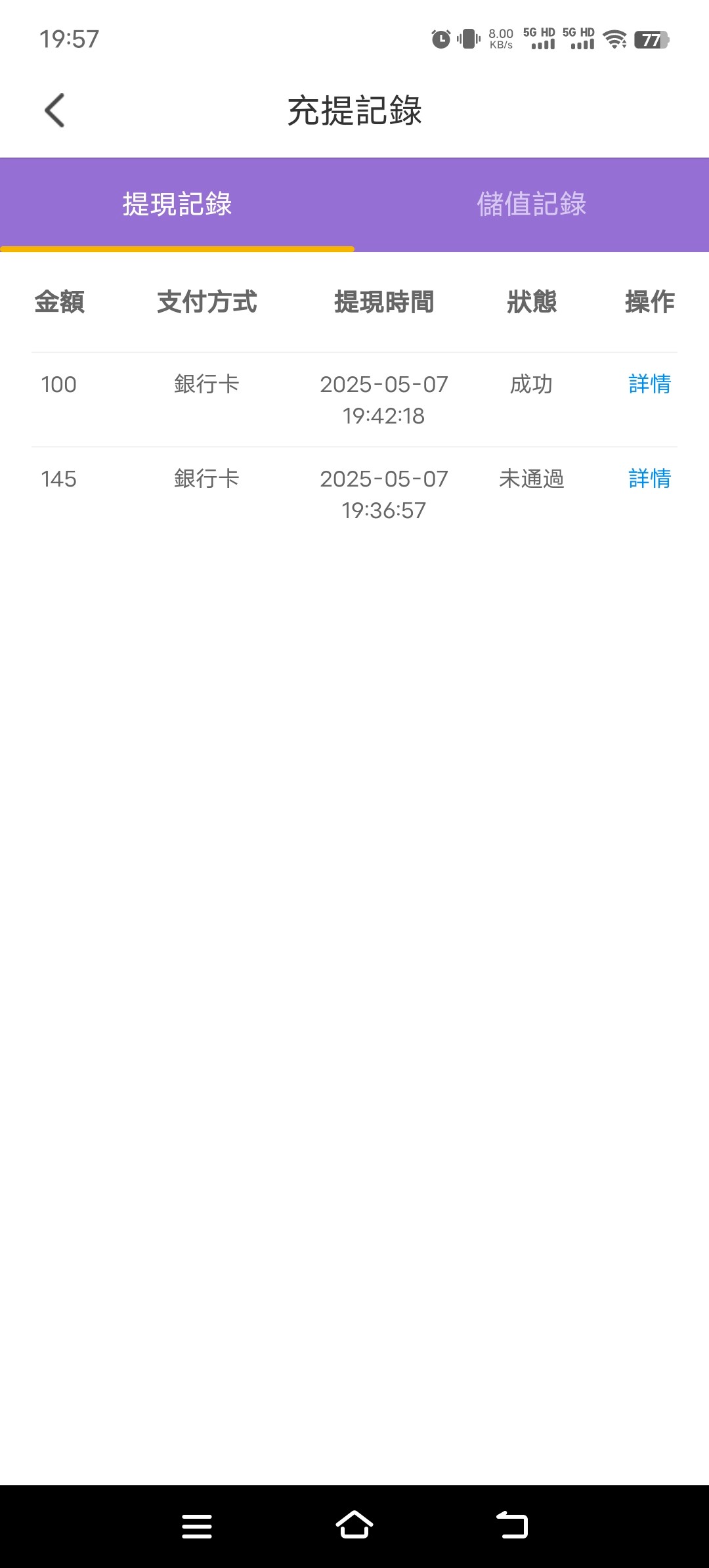Open recent apps from navigation bar
Screen dimensions: 709x1568
click(x=197, y=1526)
